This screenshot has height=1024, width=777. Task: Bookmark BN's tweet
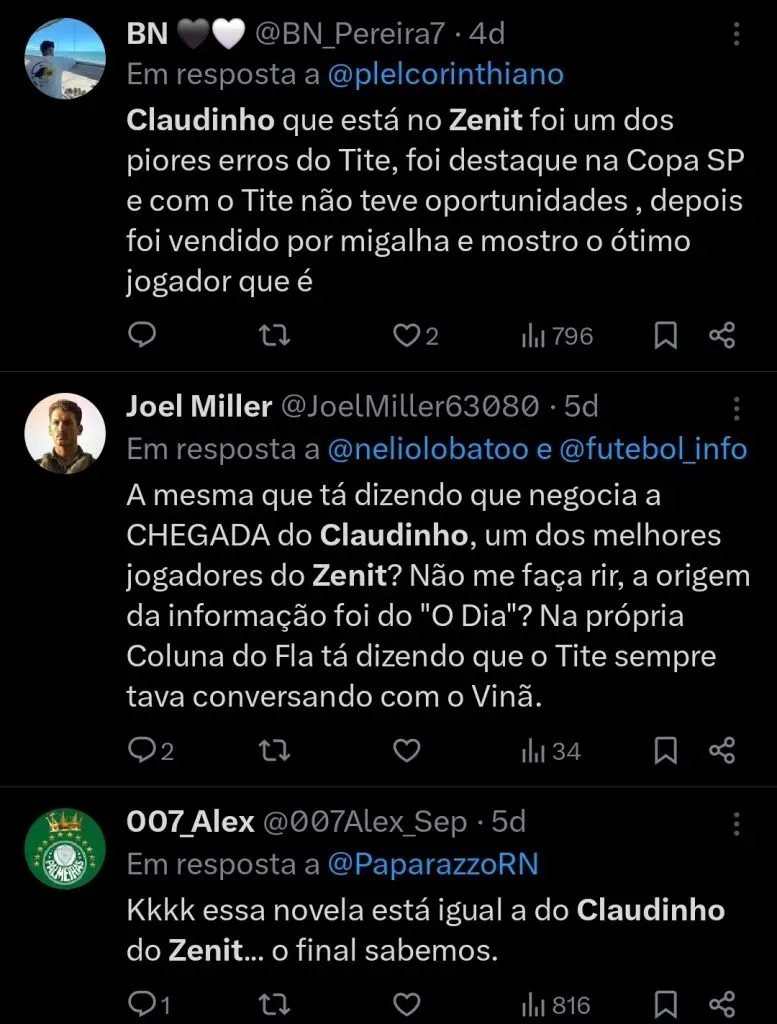pyautogui.click(x=665, y=336)
